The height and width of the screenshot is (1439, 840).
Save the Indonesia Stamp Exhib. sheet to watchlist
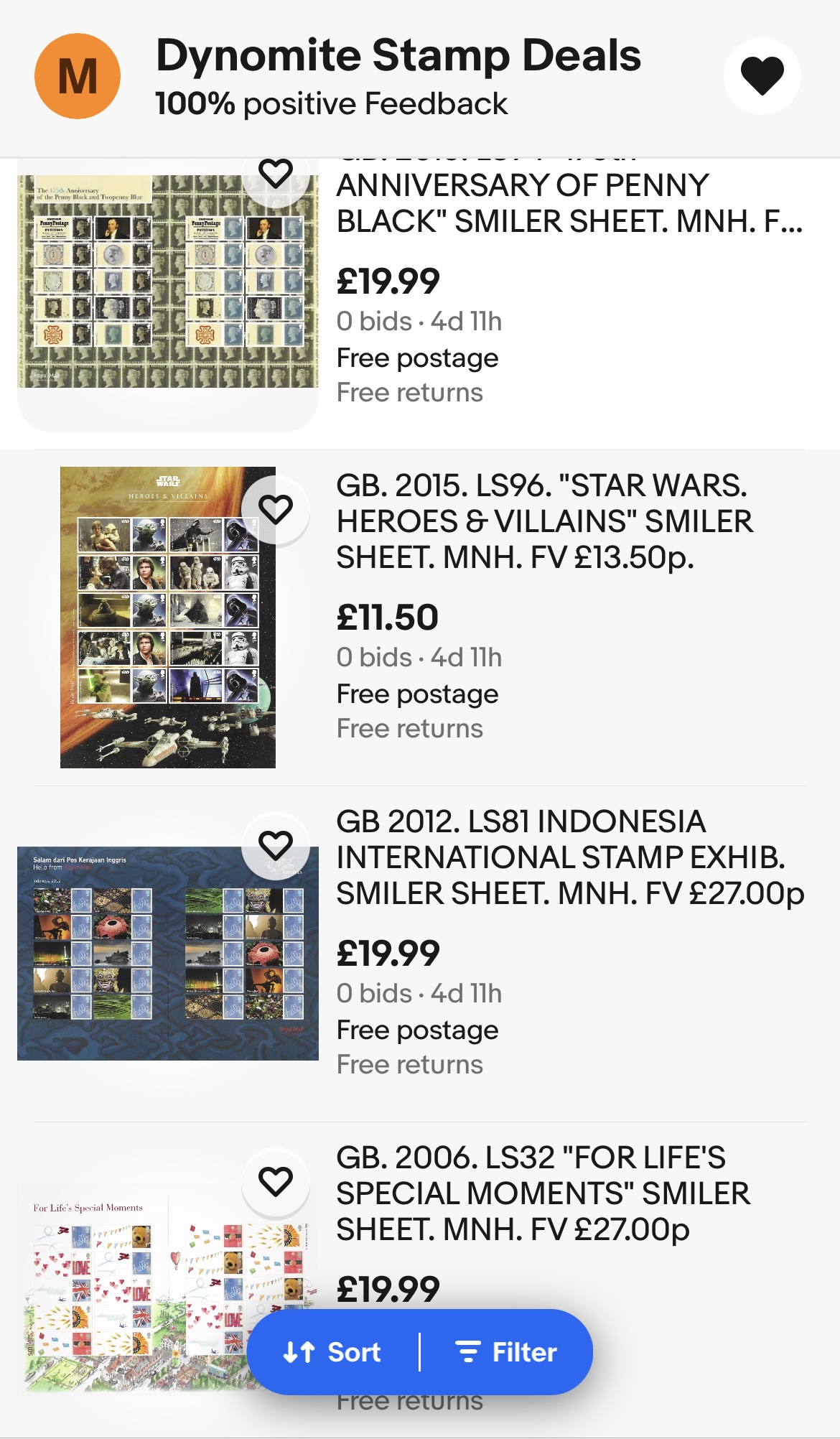pos(276,846)
